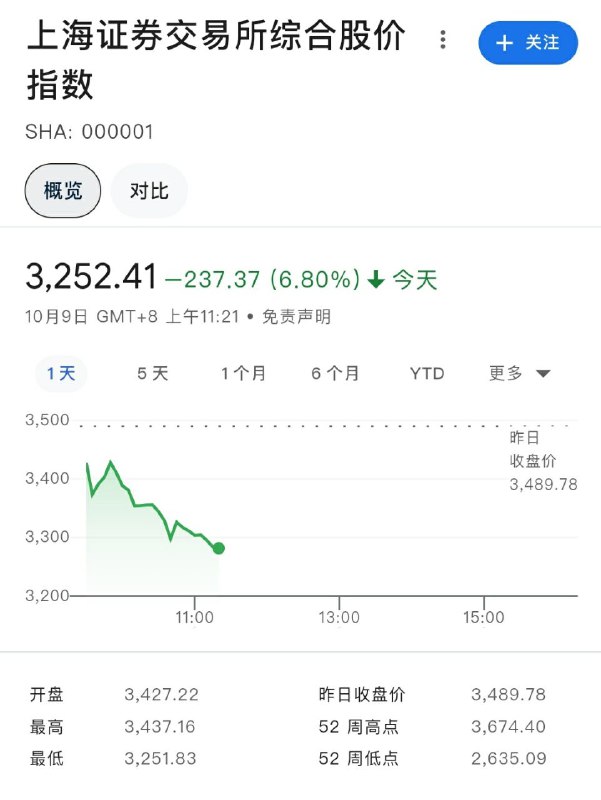Select the YTD chart range
601x800 pixels.
pyautogui.click(x=427, y=373)
